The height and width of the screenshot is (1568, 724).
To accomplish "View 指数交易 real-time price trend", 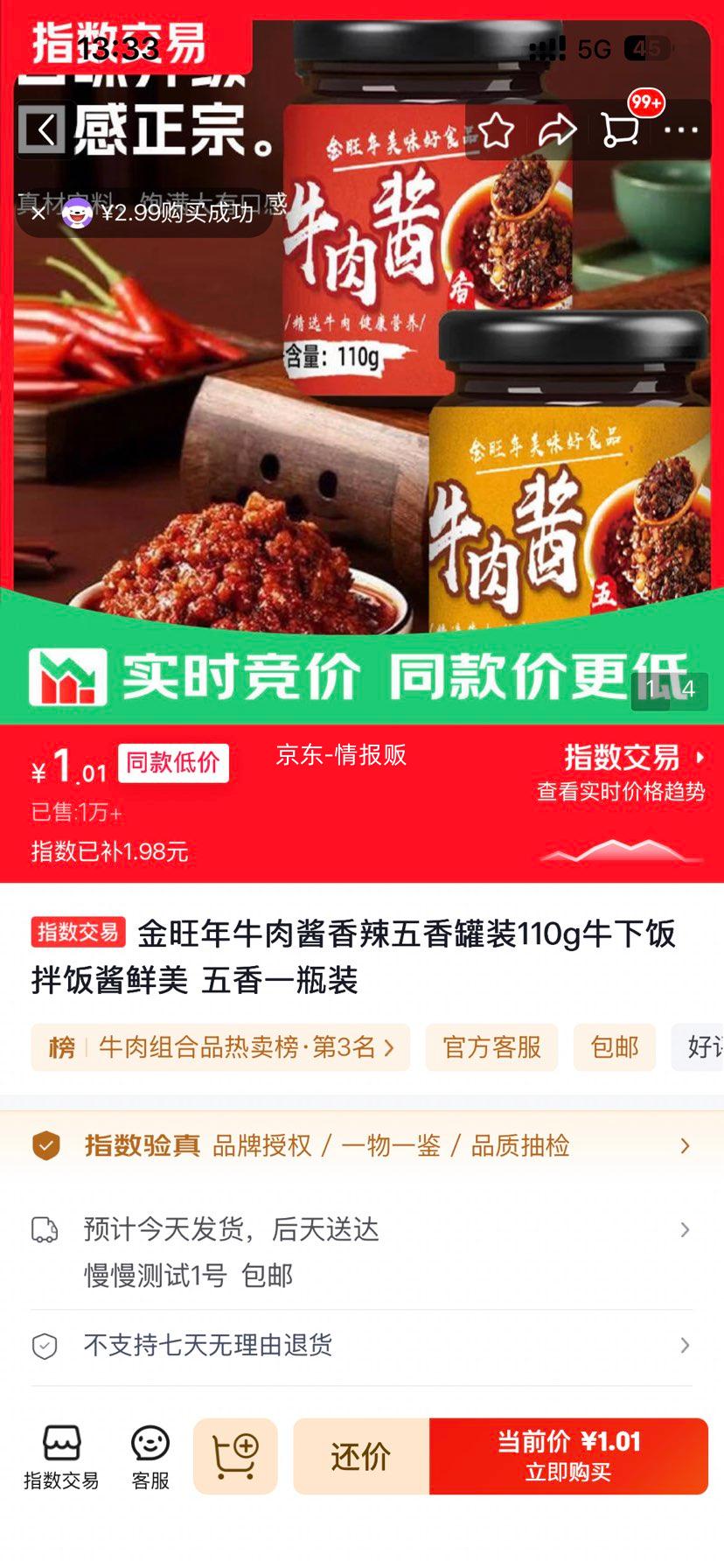I will click(621, 773).
